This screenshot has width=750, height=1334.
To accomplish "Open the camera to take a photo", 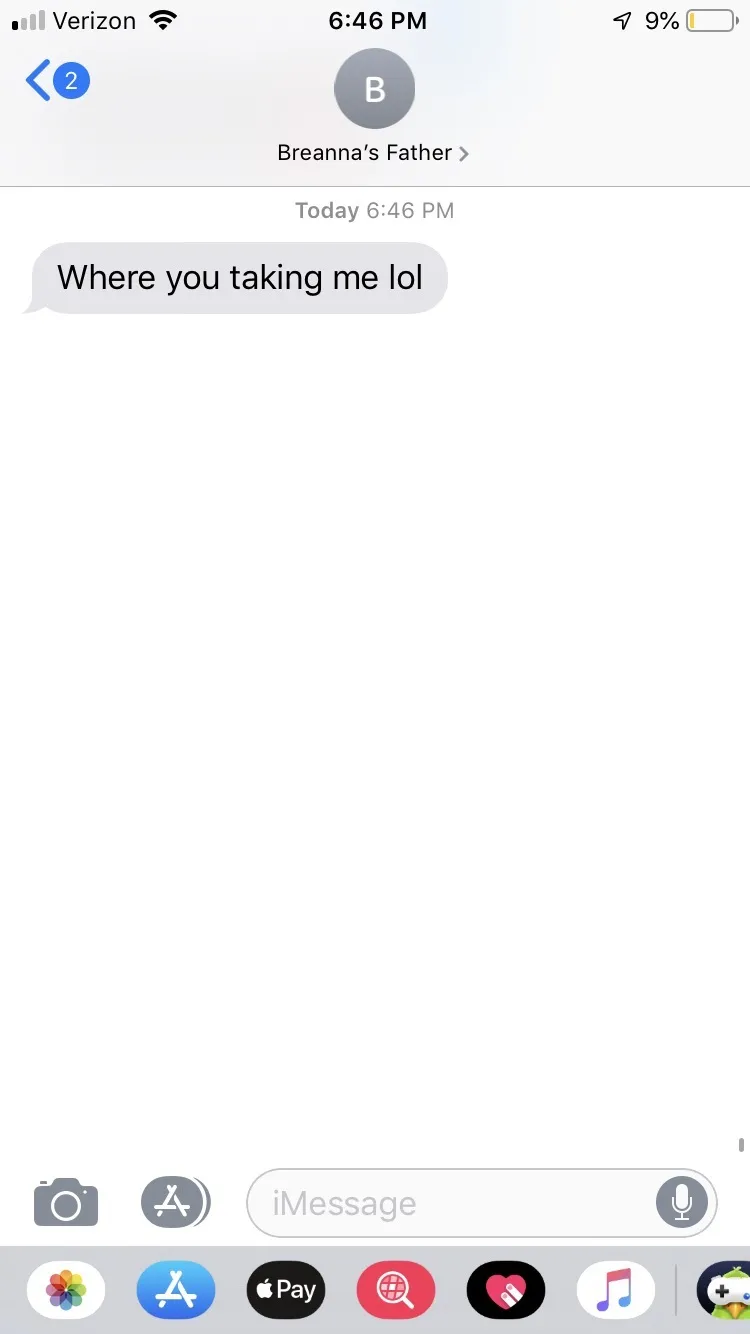I will coord(66,1202).
